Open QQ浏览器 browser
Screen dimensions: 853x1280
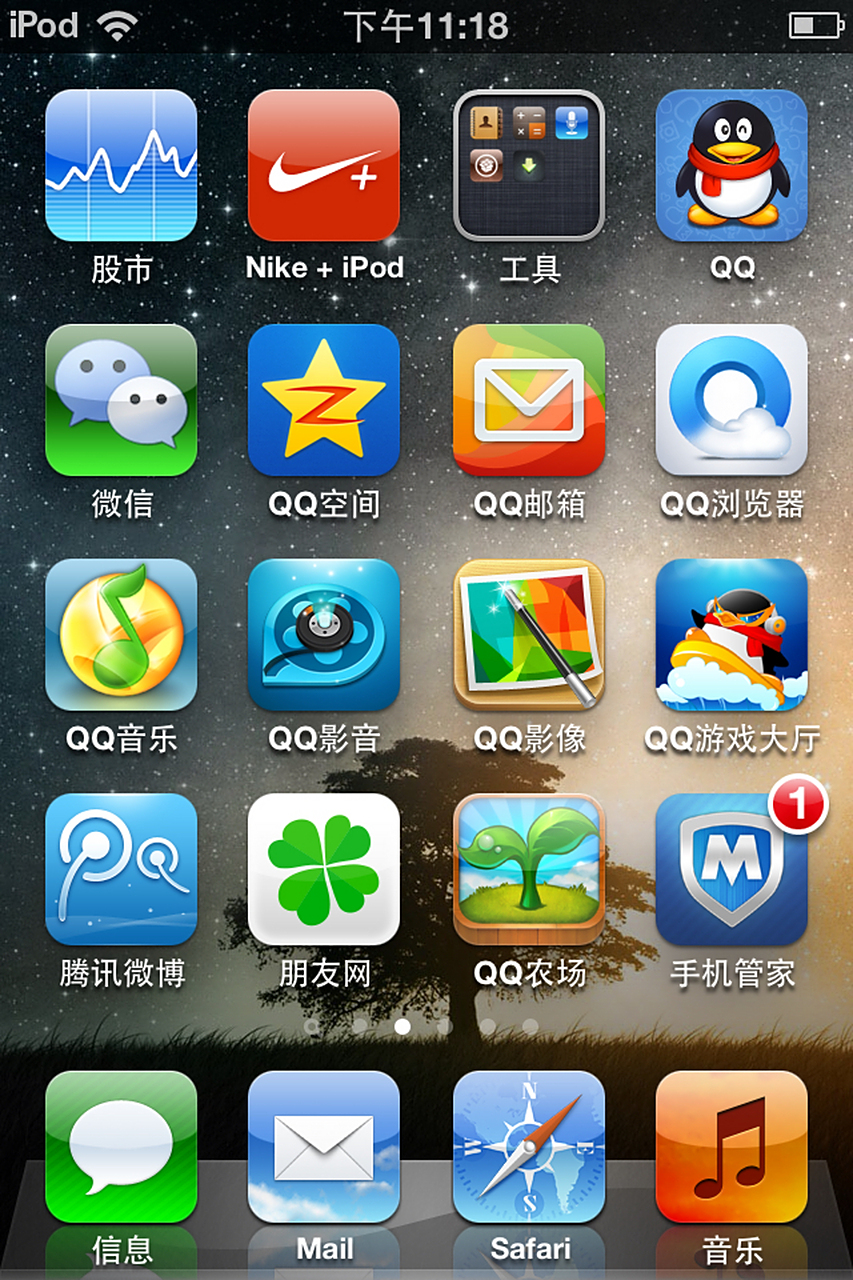(731, 402)
